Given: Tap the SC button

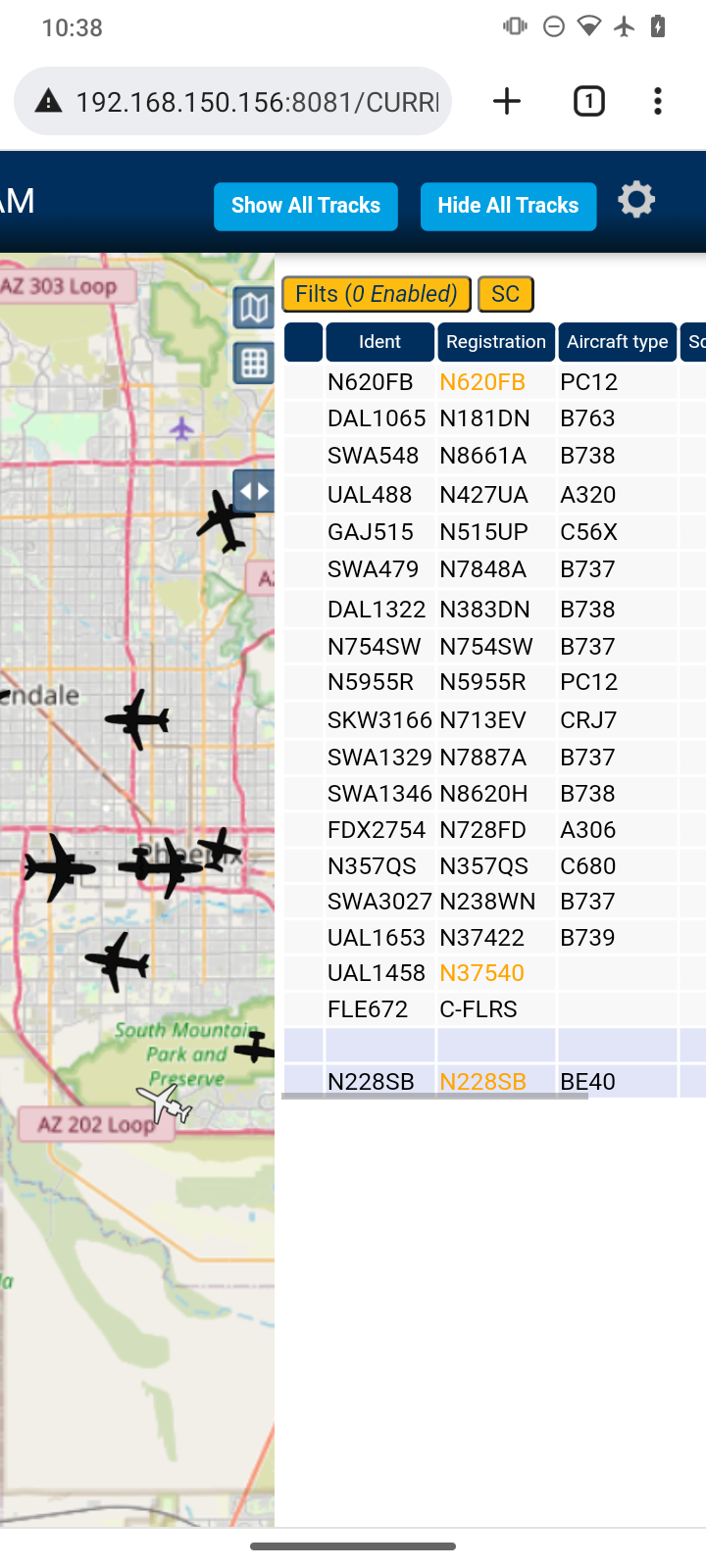Looking at the screenshot, I should coord(506,294).
